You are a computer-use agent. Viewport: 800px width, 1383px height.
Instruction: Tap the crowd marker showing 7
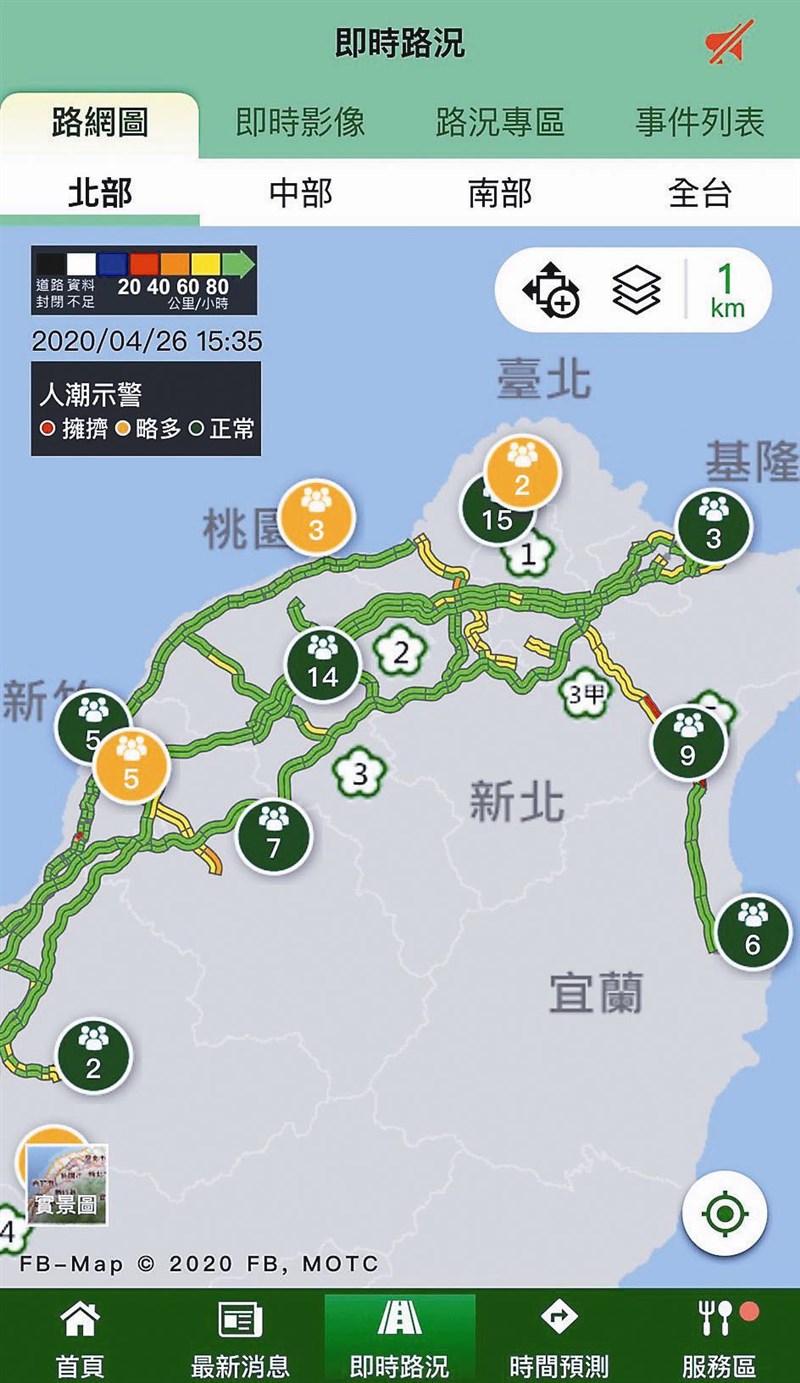pyautogui.click(x=273, y=837)
